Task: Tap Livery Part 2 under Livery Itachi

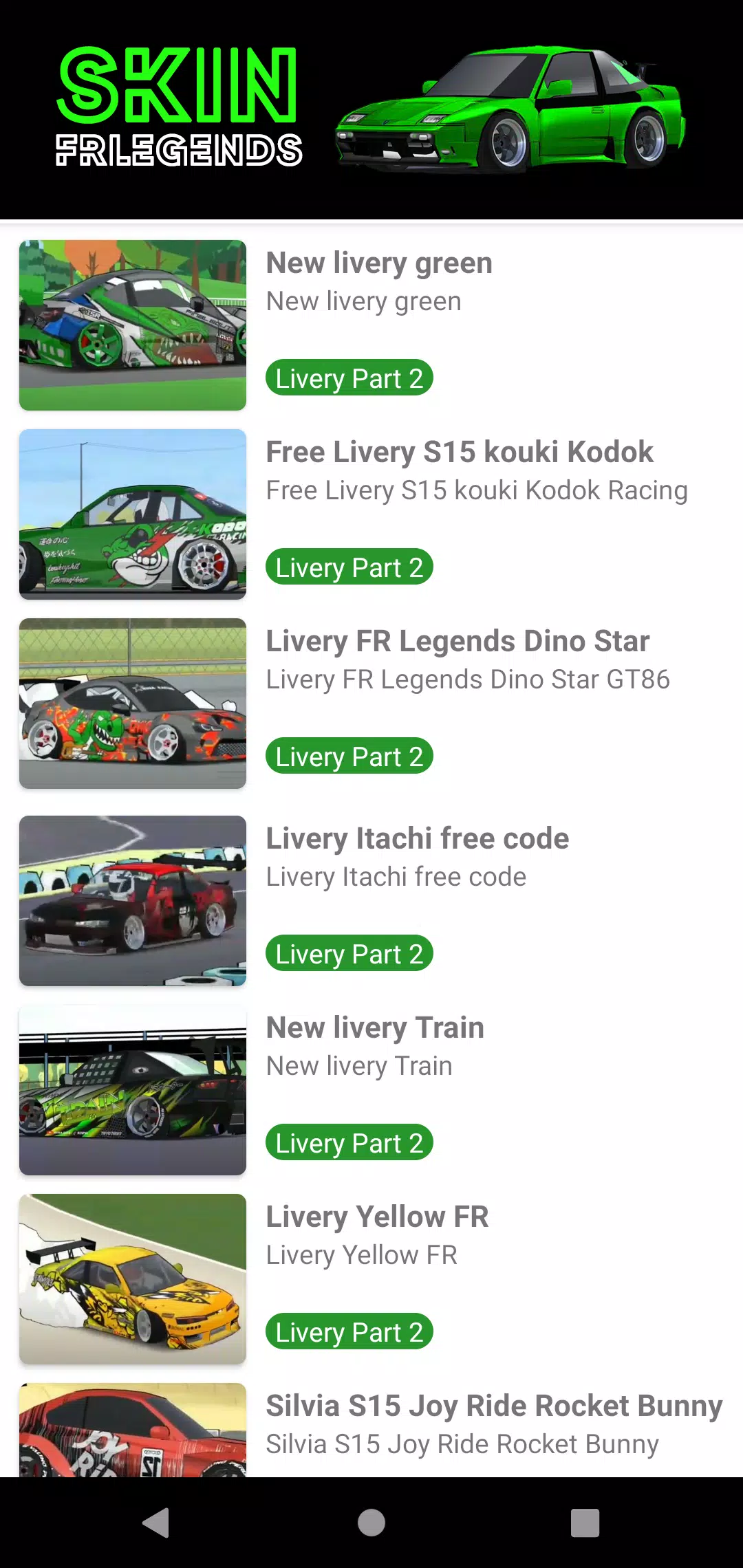Action: pyautogui.click(x=348, y=953)
